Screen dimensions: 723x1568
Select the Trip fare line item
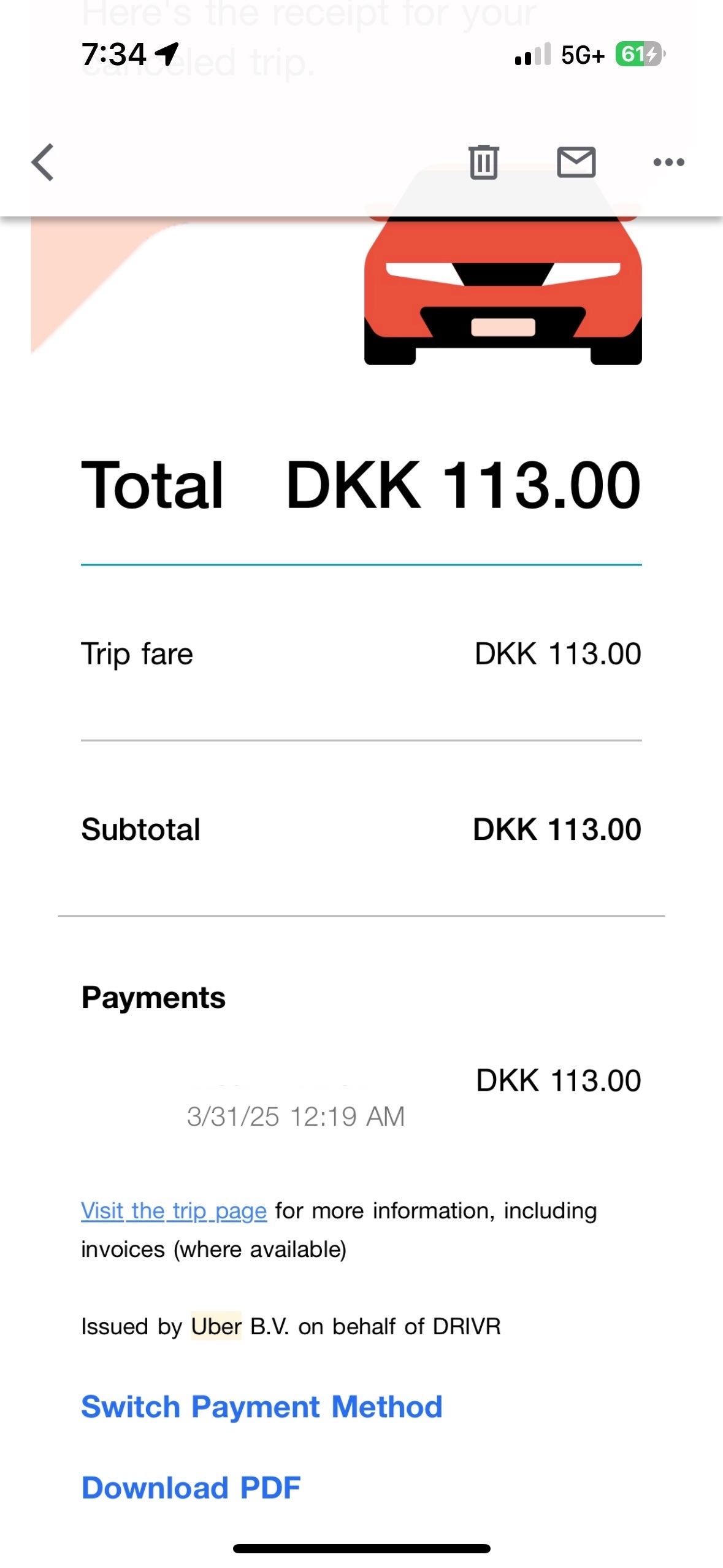(x=137, y=653)
